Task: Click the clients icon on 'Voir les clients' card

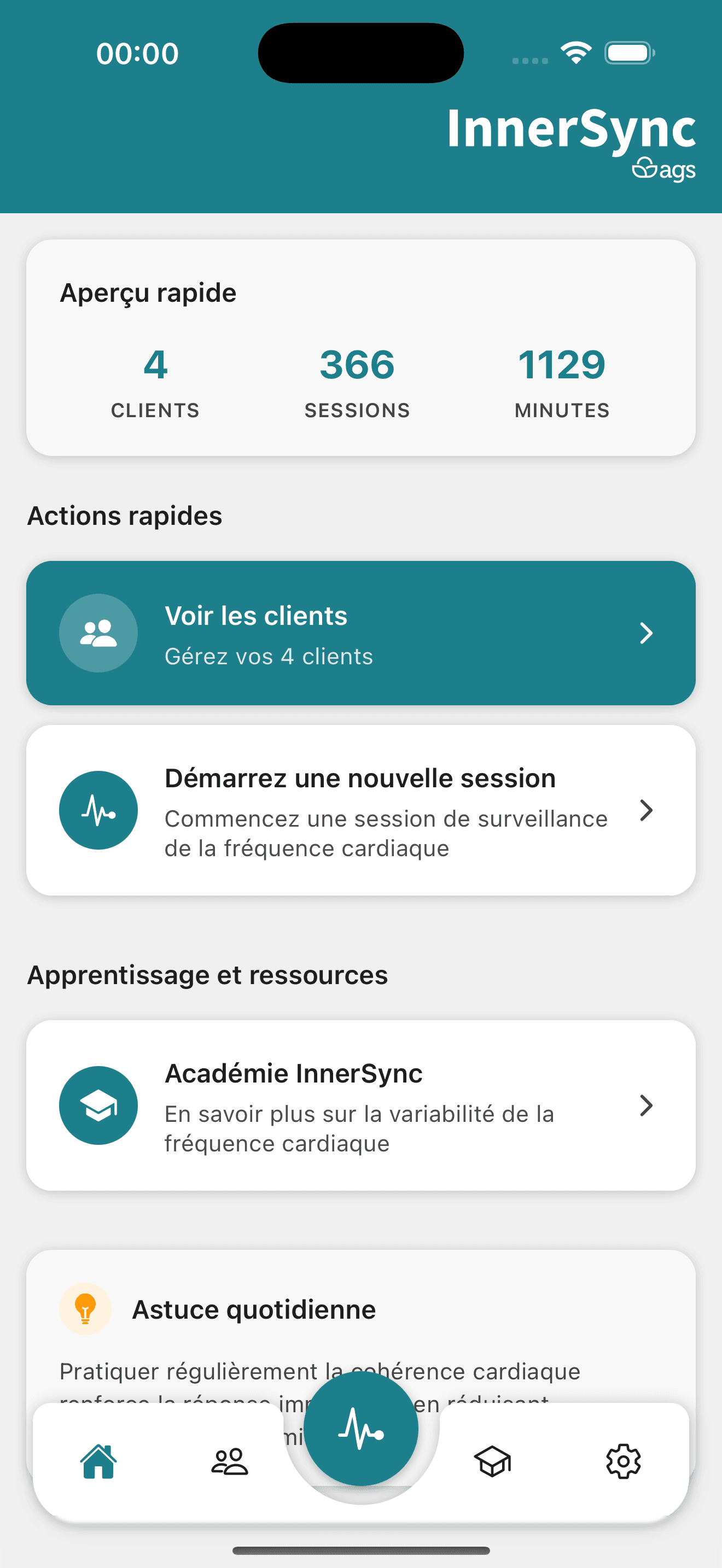Action: click(x=98, y=633)
